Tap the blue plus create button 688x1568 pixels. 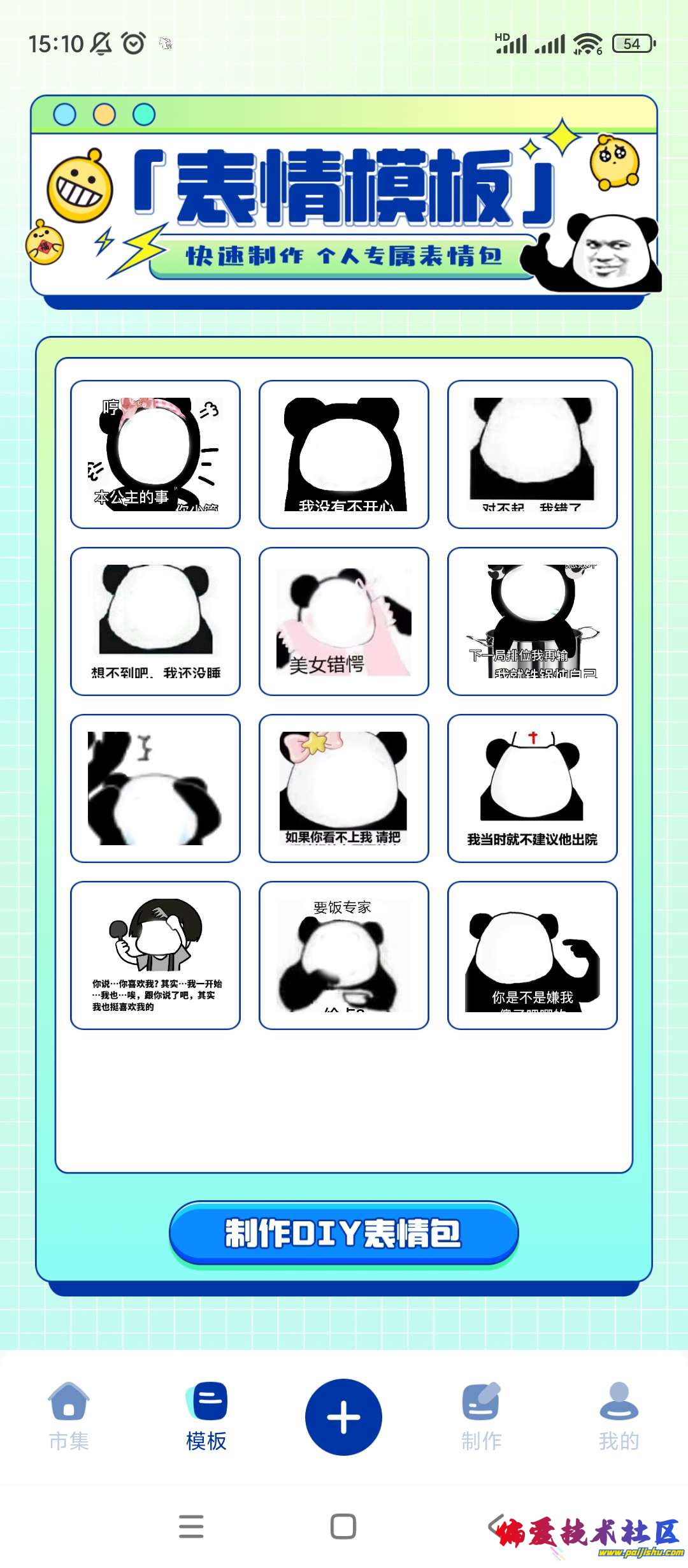pyautogui.click(x=343, y=1416)
